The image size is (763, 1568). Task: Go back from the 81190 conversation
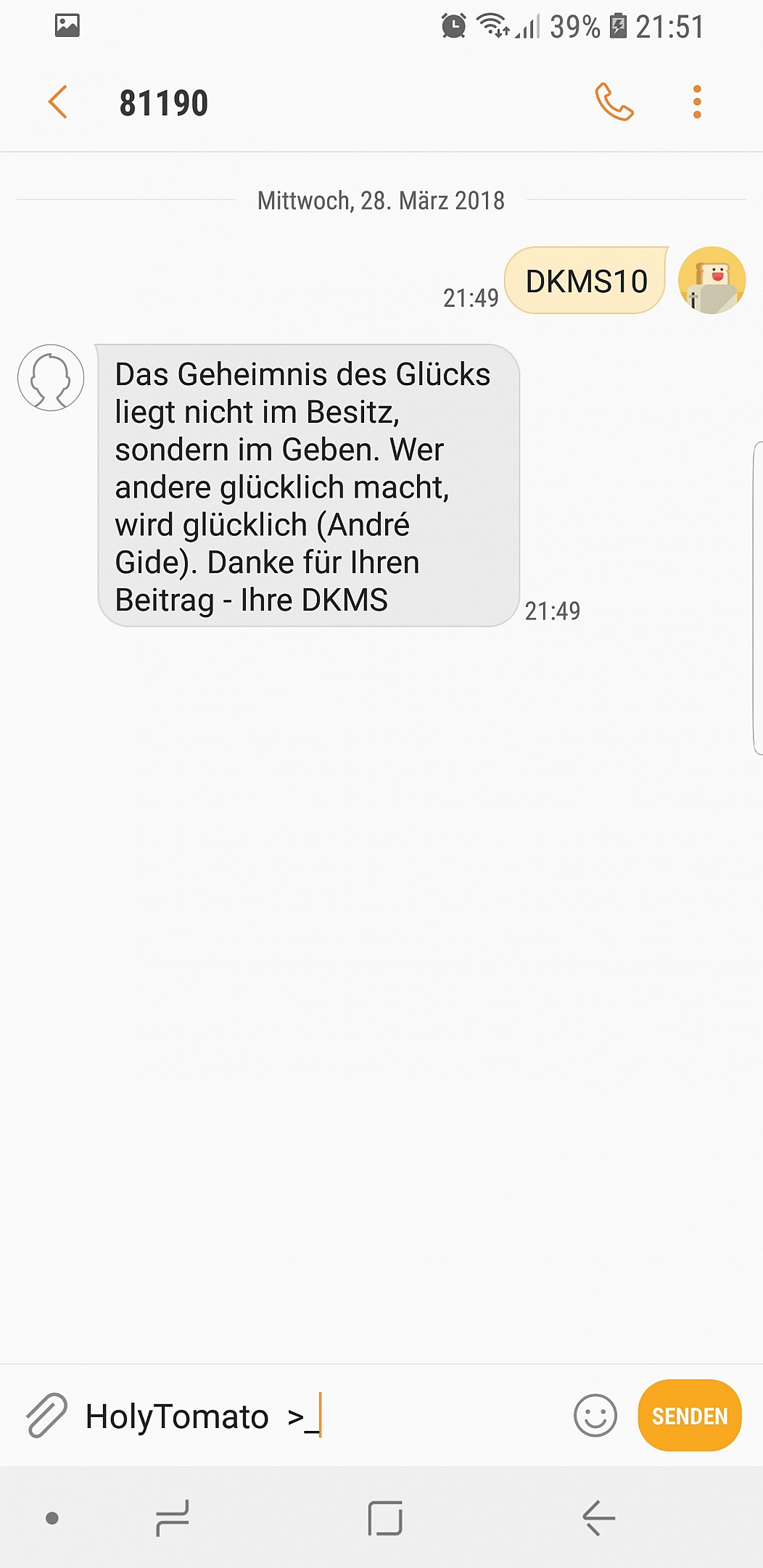click(x=58, y=102)
